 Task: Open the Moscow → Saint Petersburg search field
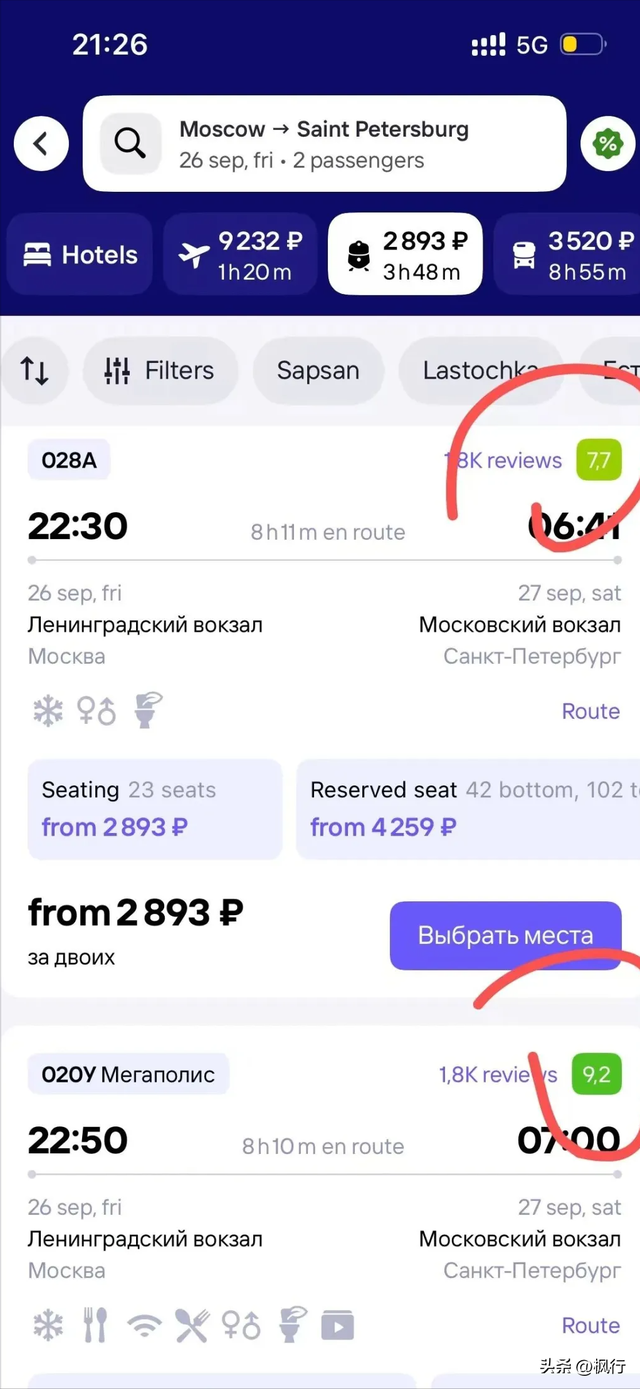(324, 144)
